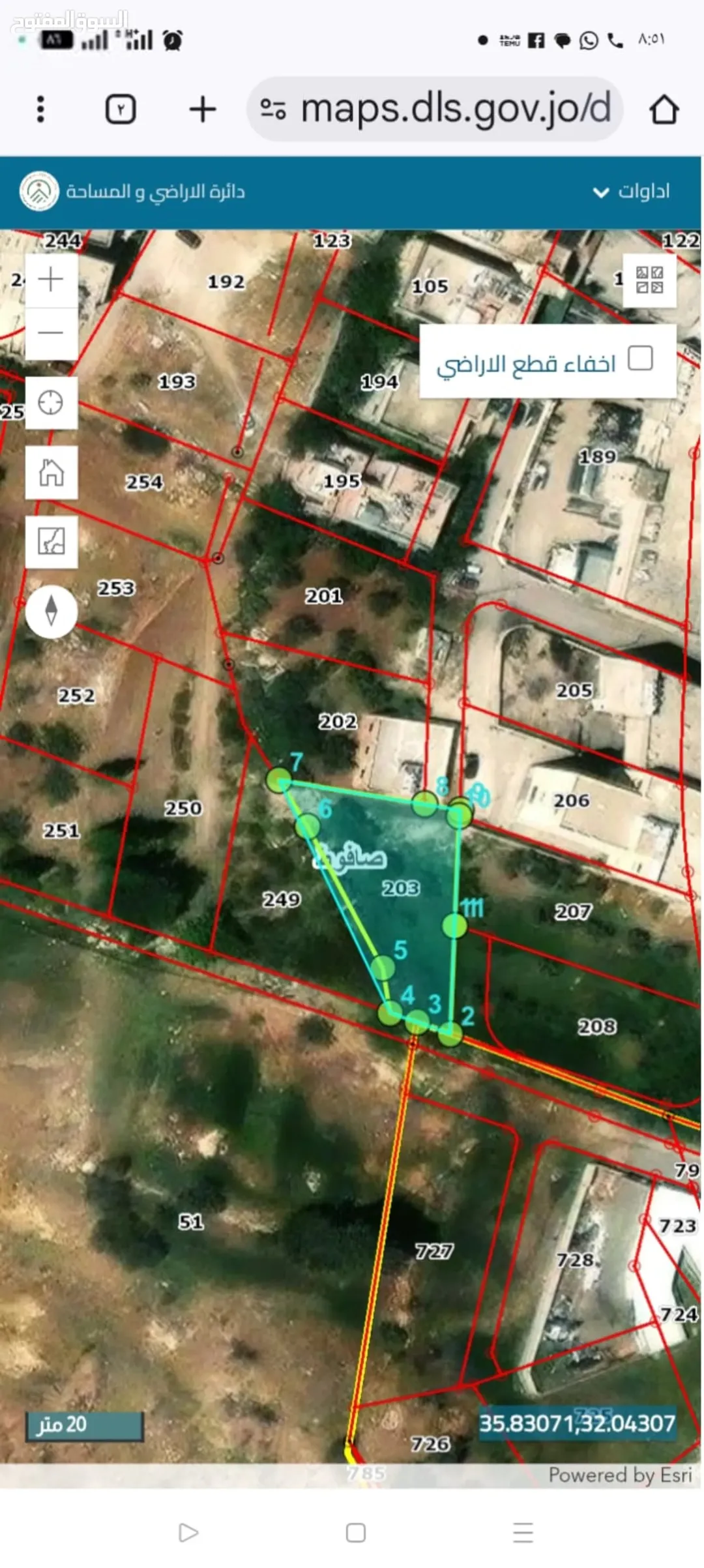704x1568 pixels.
Task: Tap the system home button
Action: click(355, 1532)
